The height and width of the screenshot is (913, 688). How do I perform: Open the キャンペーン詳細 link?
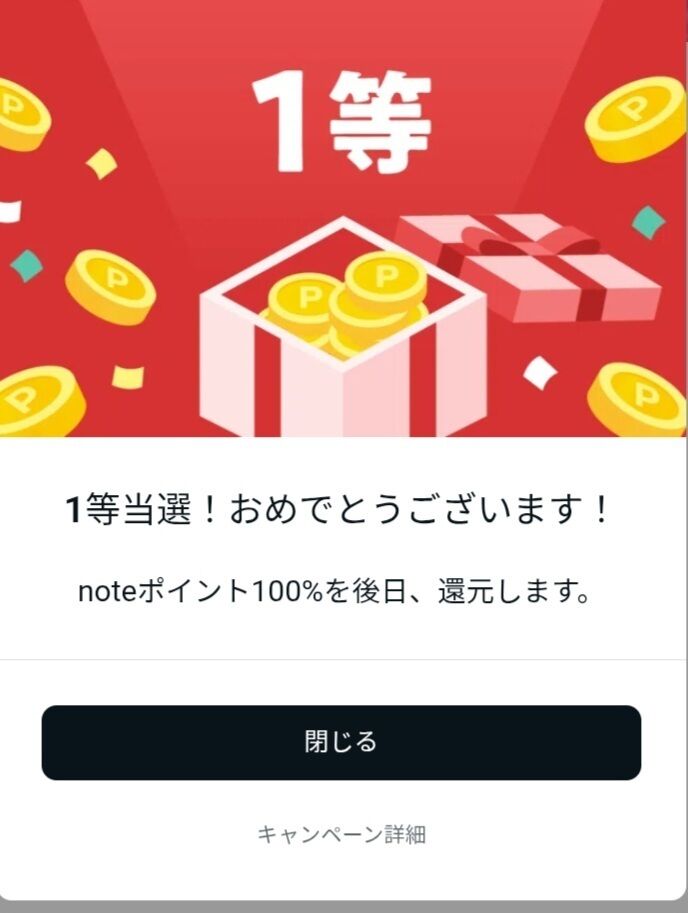coord(341,834)
